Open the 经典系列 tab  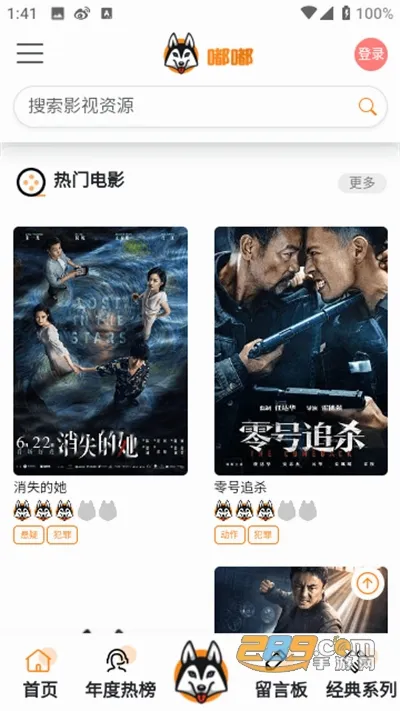[361, 673]
